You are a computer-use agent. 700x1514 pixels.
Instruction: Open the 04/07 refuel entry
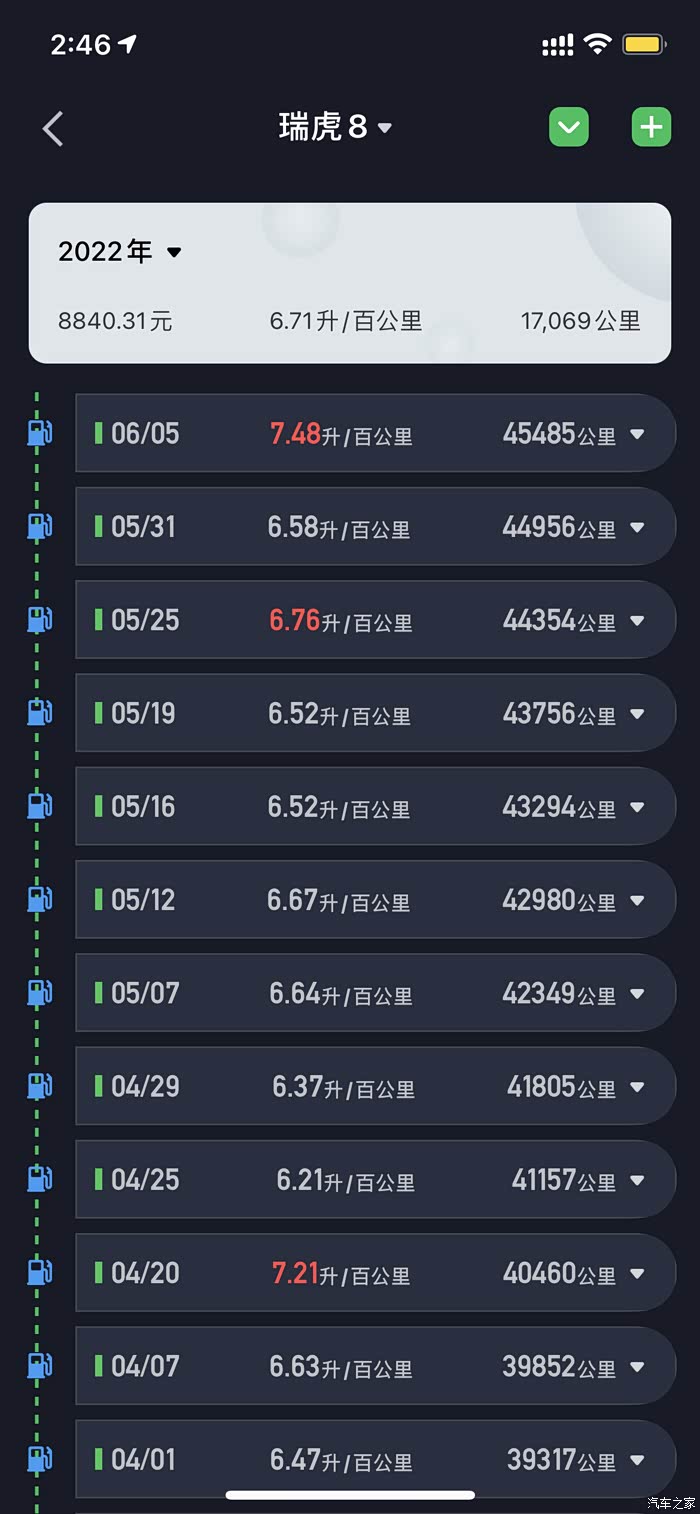(x=637, y=1367)
